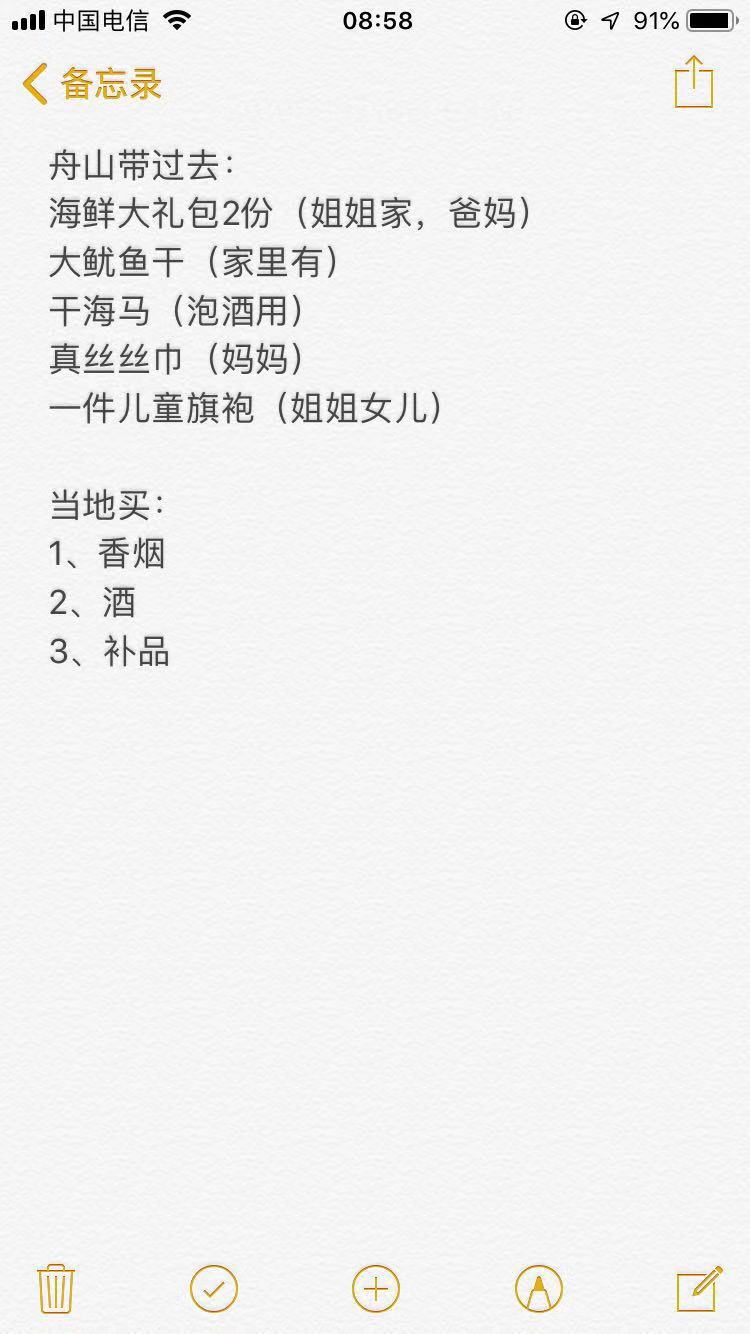Add a checklist with the checkmark icon
Viewport: 750px width, 1334px height.
tap(214, 1288)
